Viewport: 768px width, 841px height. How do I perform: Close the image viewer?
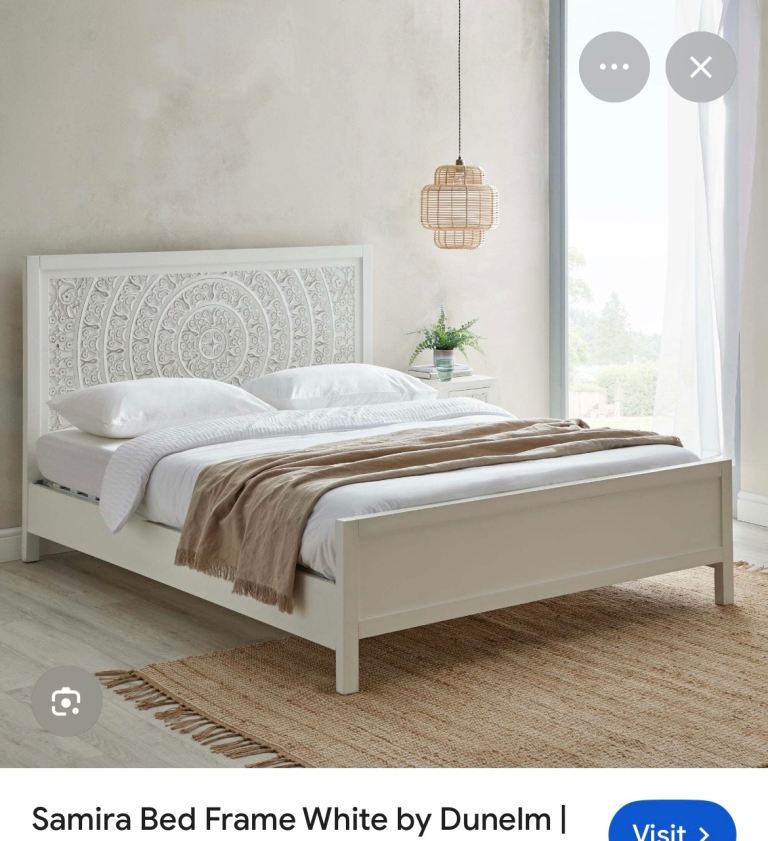point(701,67)
